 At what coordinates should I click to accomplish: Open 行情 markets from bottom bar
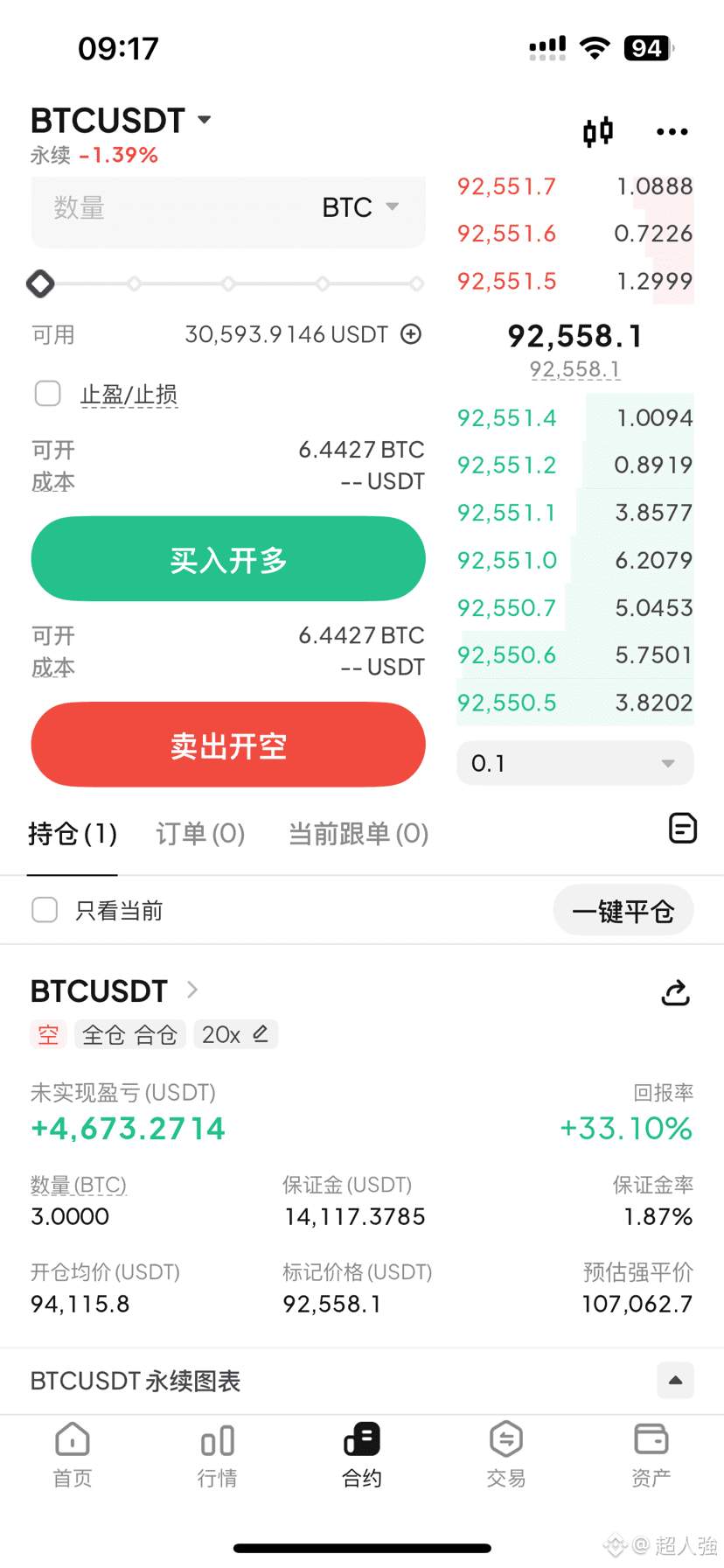(217, 1452)
